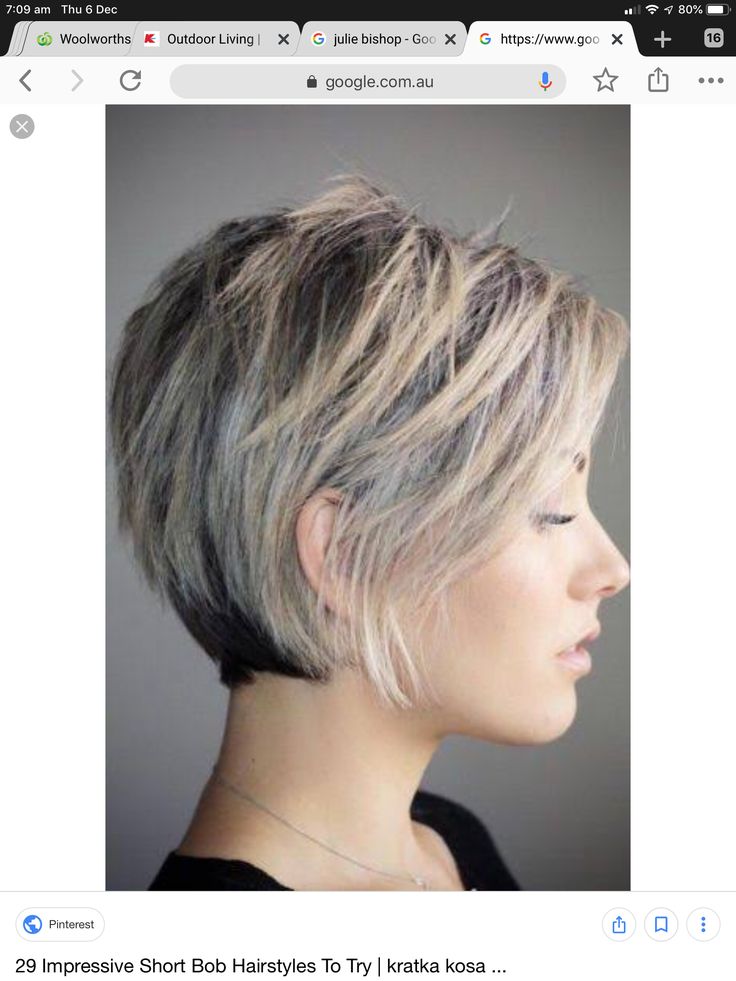The image size is (736, 981).
Task: Close the Outdoor Living tab
Action: [x=283, y=39]
